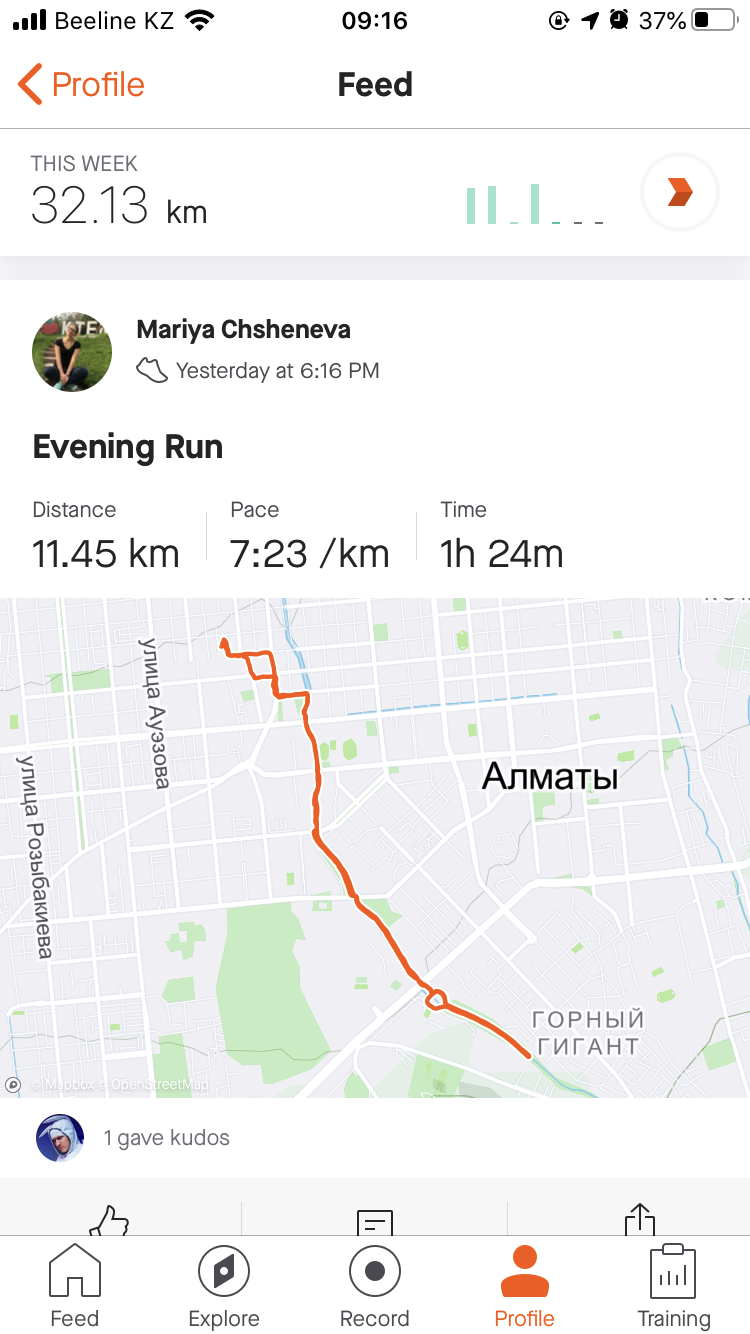Select the Profile tab

click(524, 1286)
